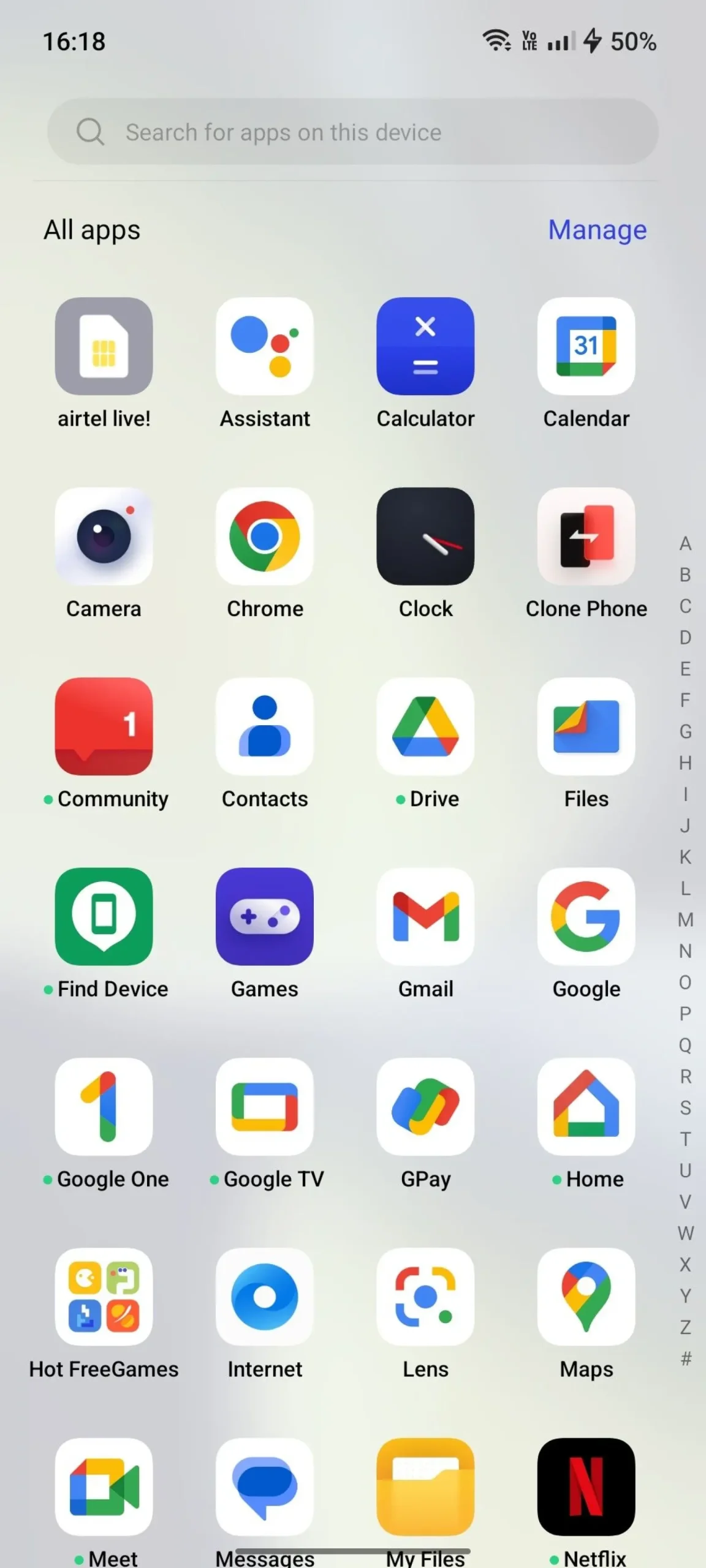Launch the Calculator app
706x1568 pixels.
425,347
